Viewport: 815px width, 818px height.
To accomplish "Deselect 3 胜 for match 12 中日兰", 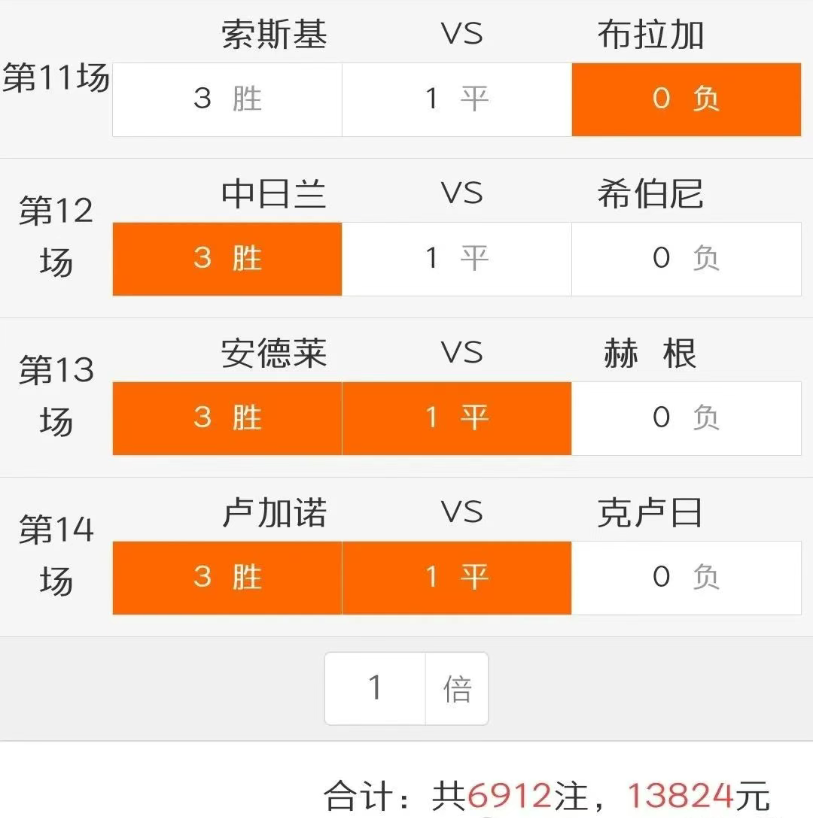I will pos(227,259).
